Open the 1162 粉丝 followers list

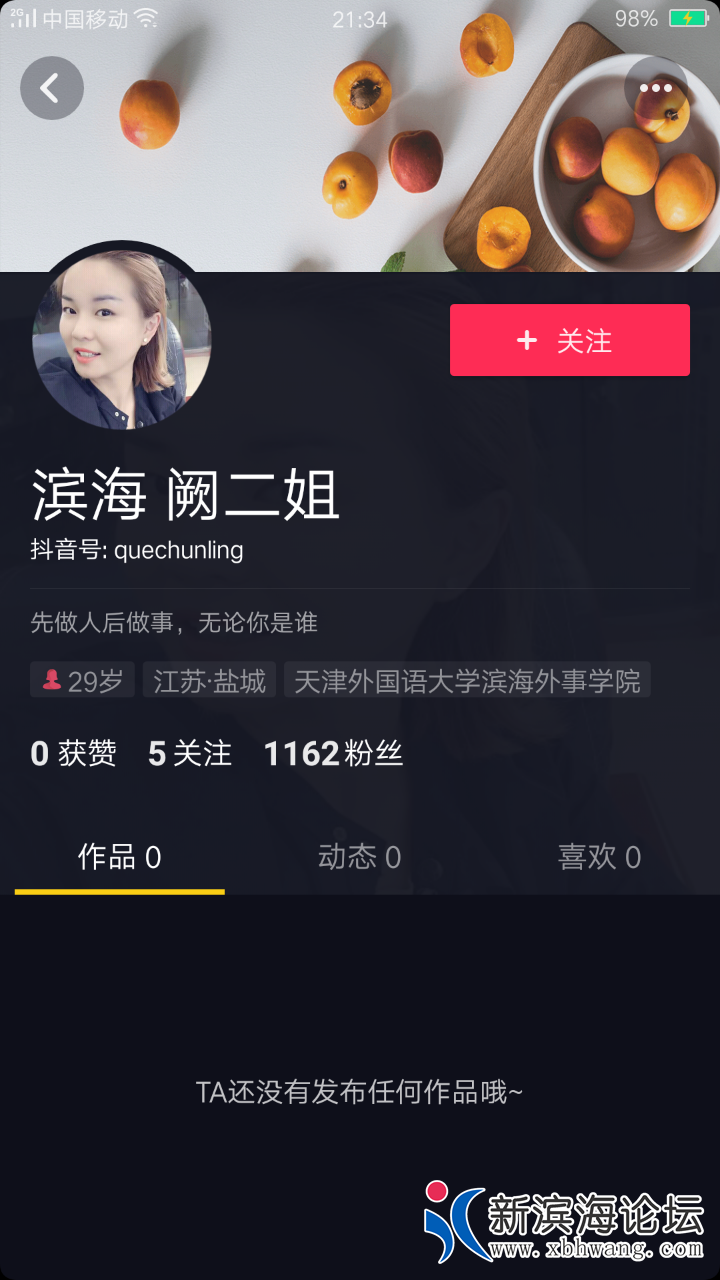[x=333, y=753]
